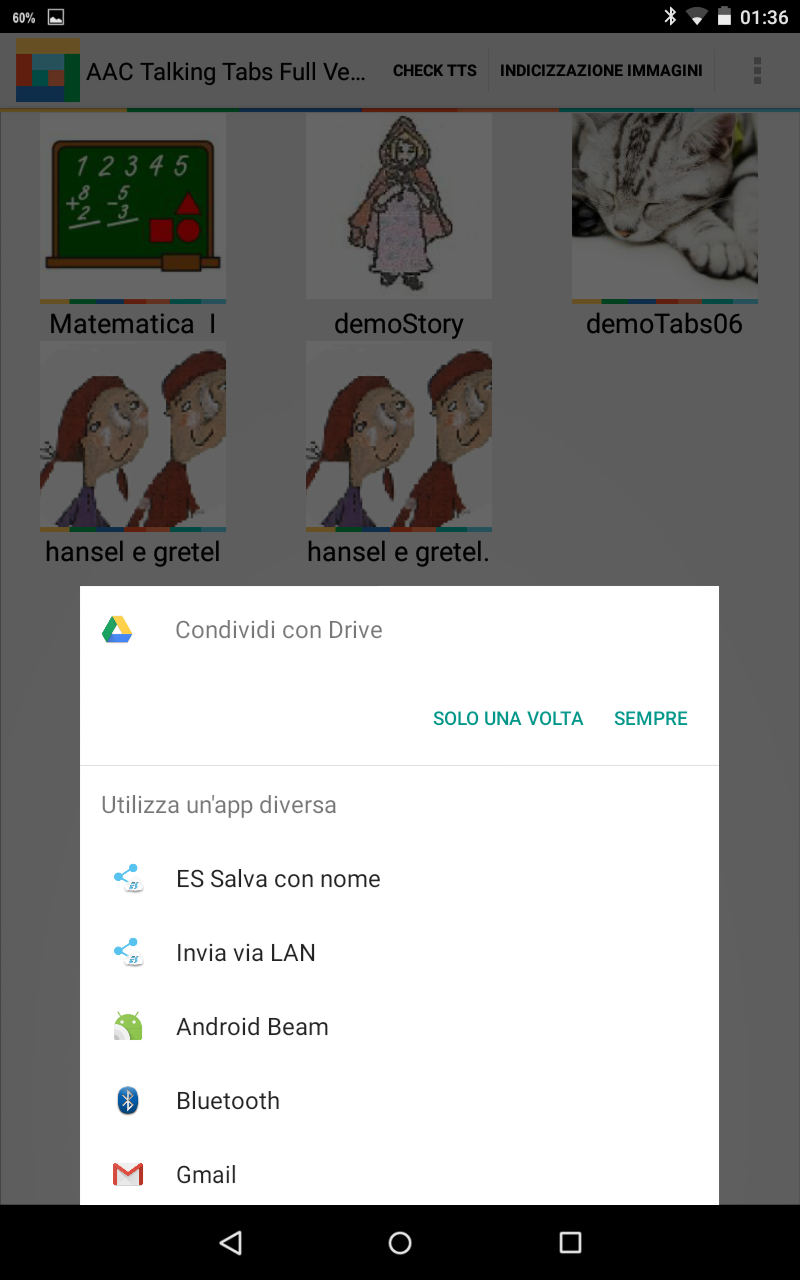Select SEMPRE to always use Drive
The height and width of the screenshot is (1280, 800).
650,718
